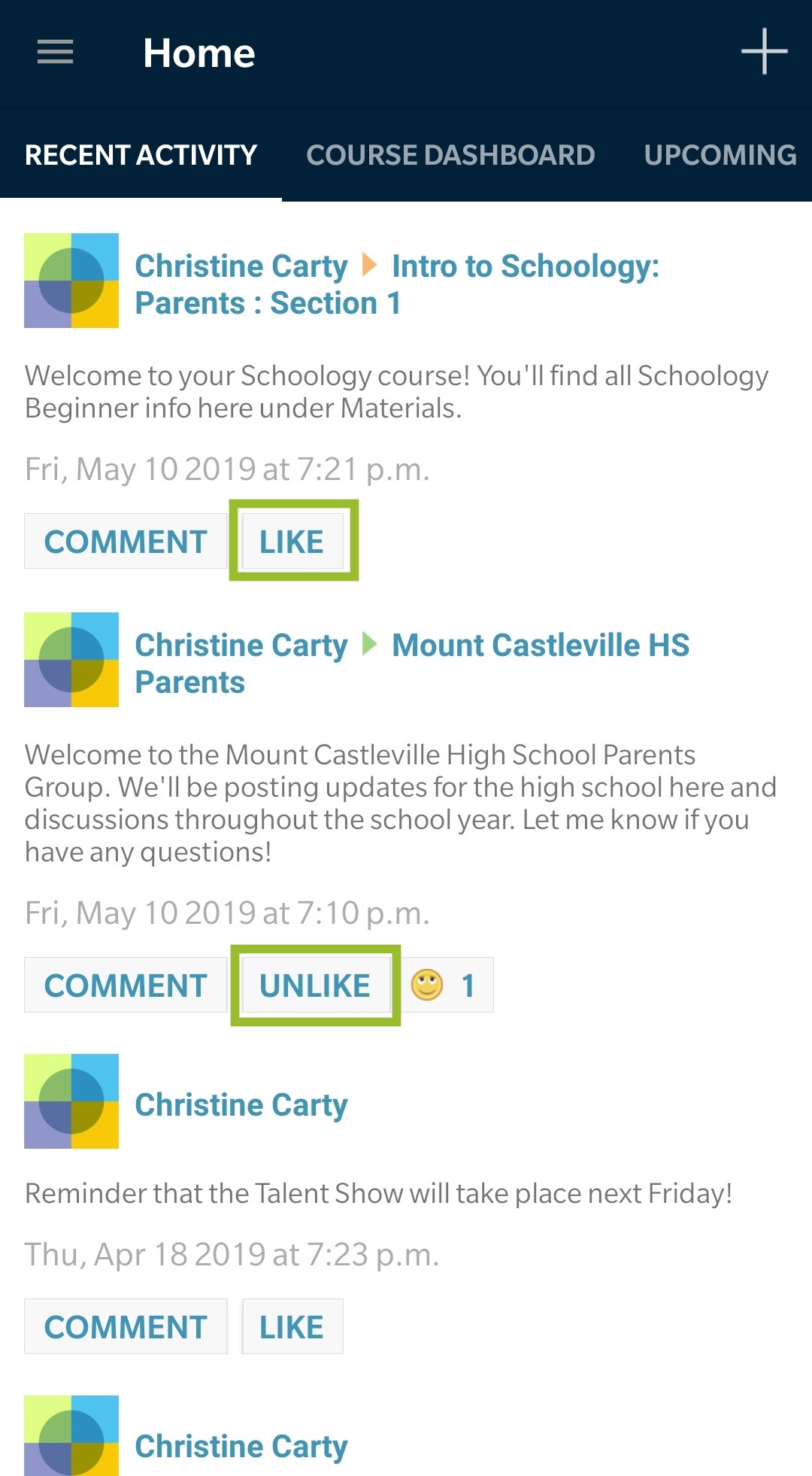The height and width of the screenshot is (1476, 812).
Task: Open the hamburger navigation menu
Action: coord(55,53)
